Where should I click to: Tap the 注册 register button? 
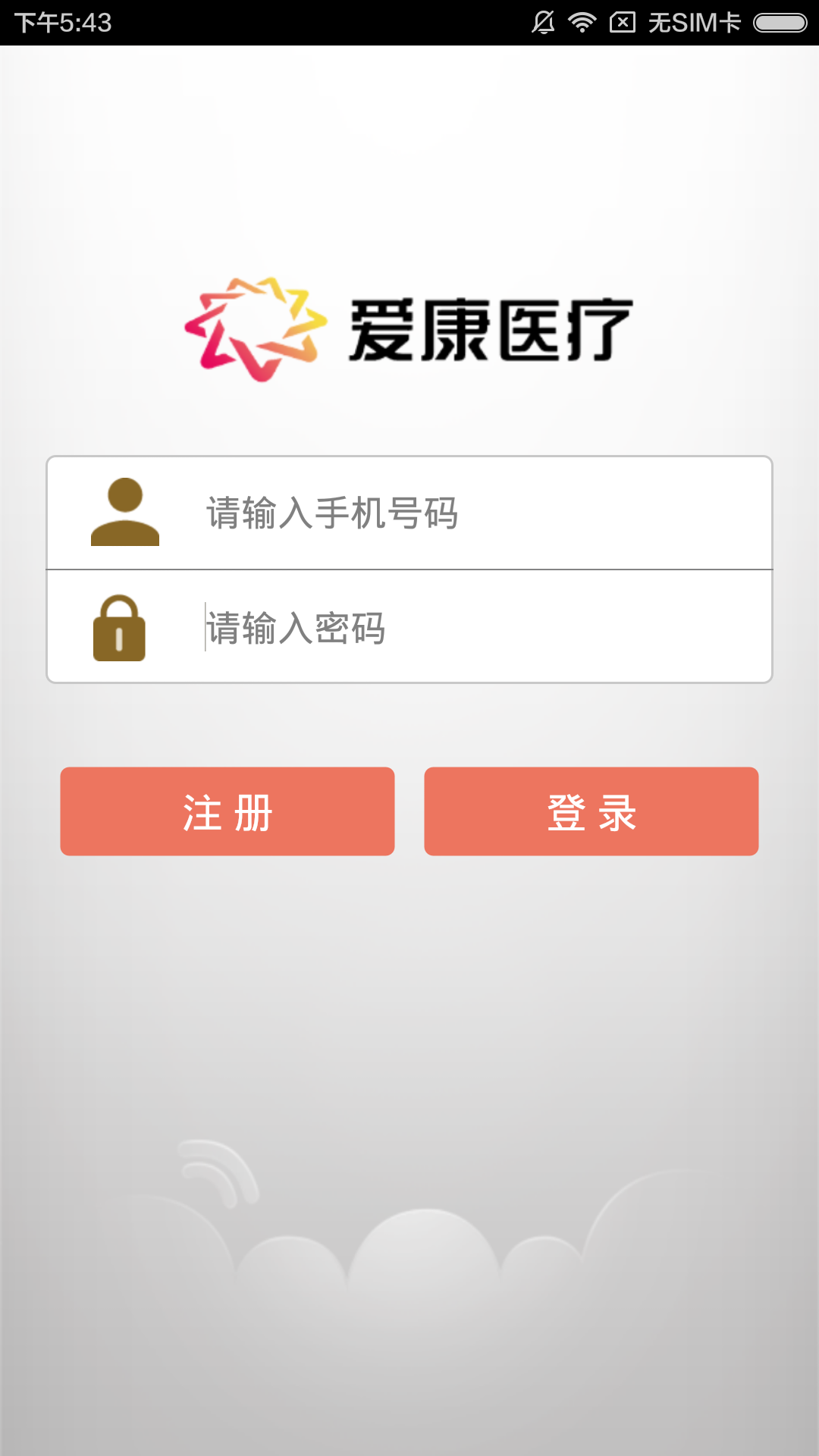click(x=227, y=811)
